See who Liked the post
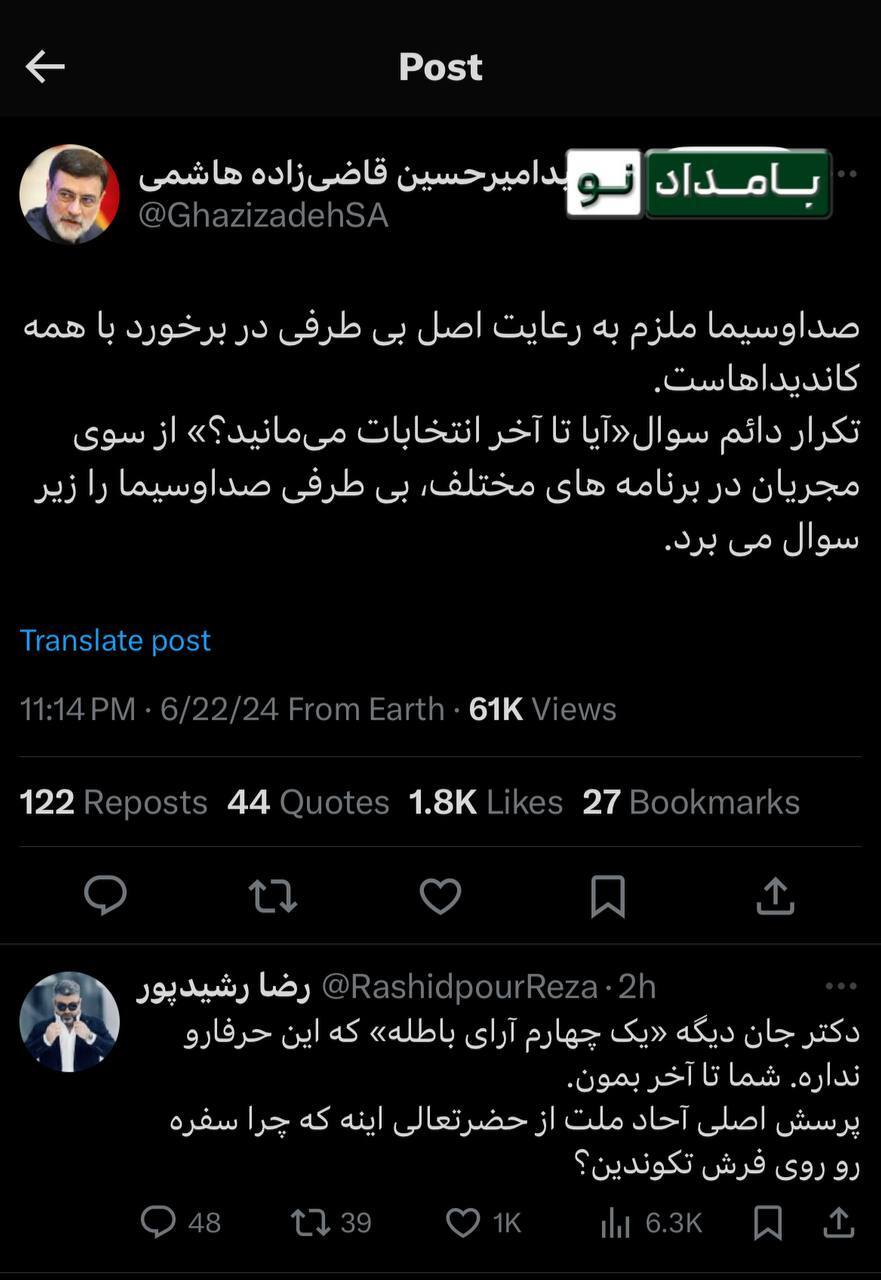The width and height of the screenshot is (881, 1280). [x=485, y=800]
